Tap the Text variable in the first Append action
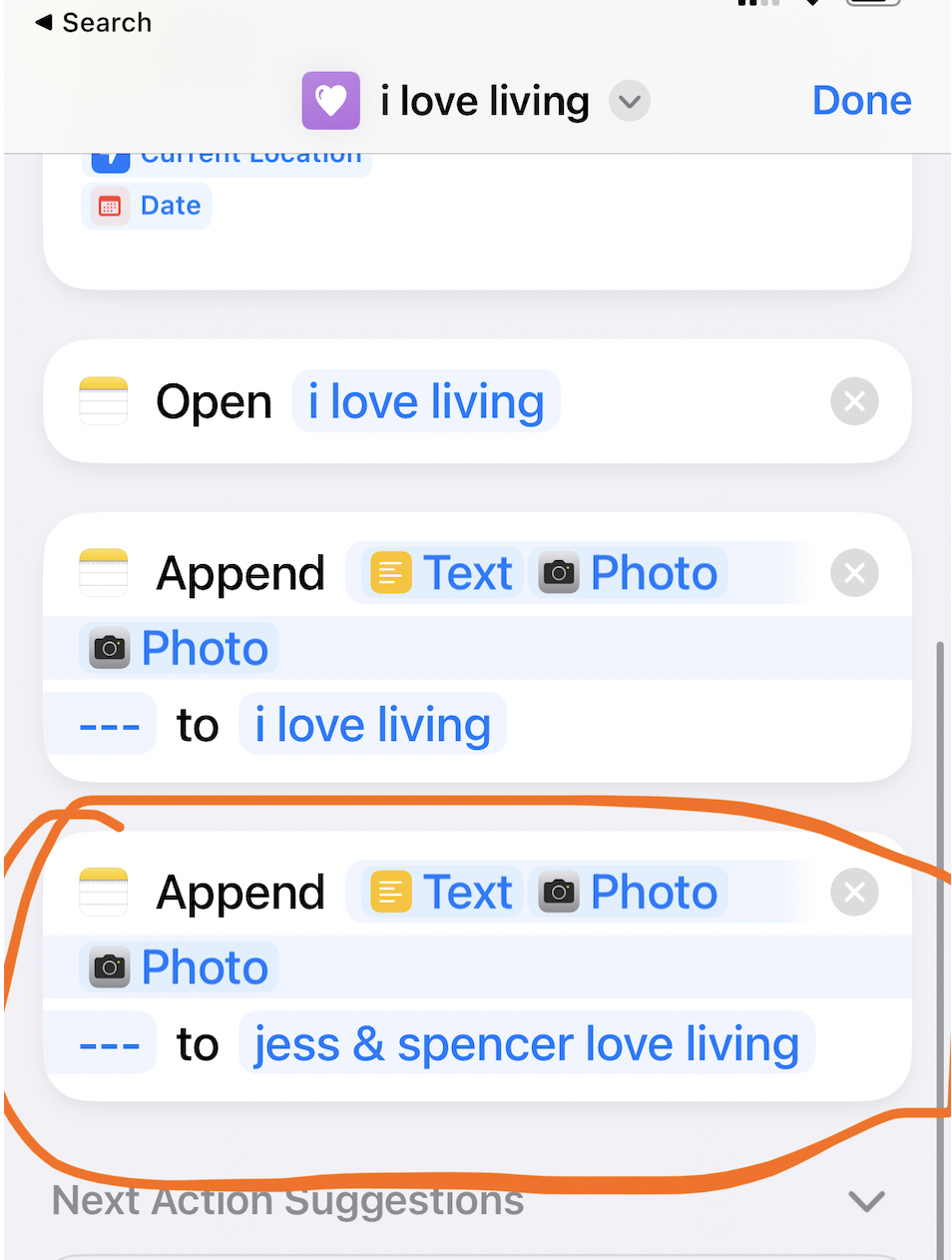The height and width of the screenshot is (1260, 952). [x=442, y=574]
